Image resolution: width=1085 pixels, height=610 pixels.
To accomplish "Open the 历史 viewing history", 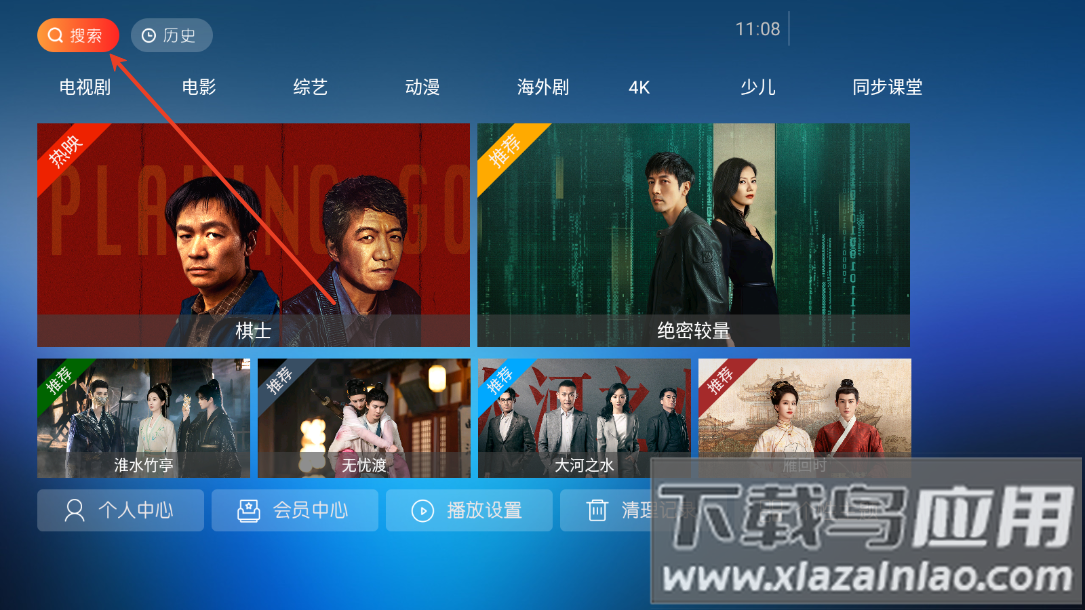I will tap(171, 35).
